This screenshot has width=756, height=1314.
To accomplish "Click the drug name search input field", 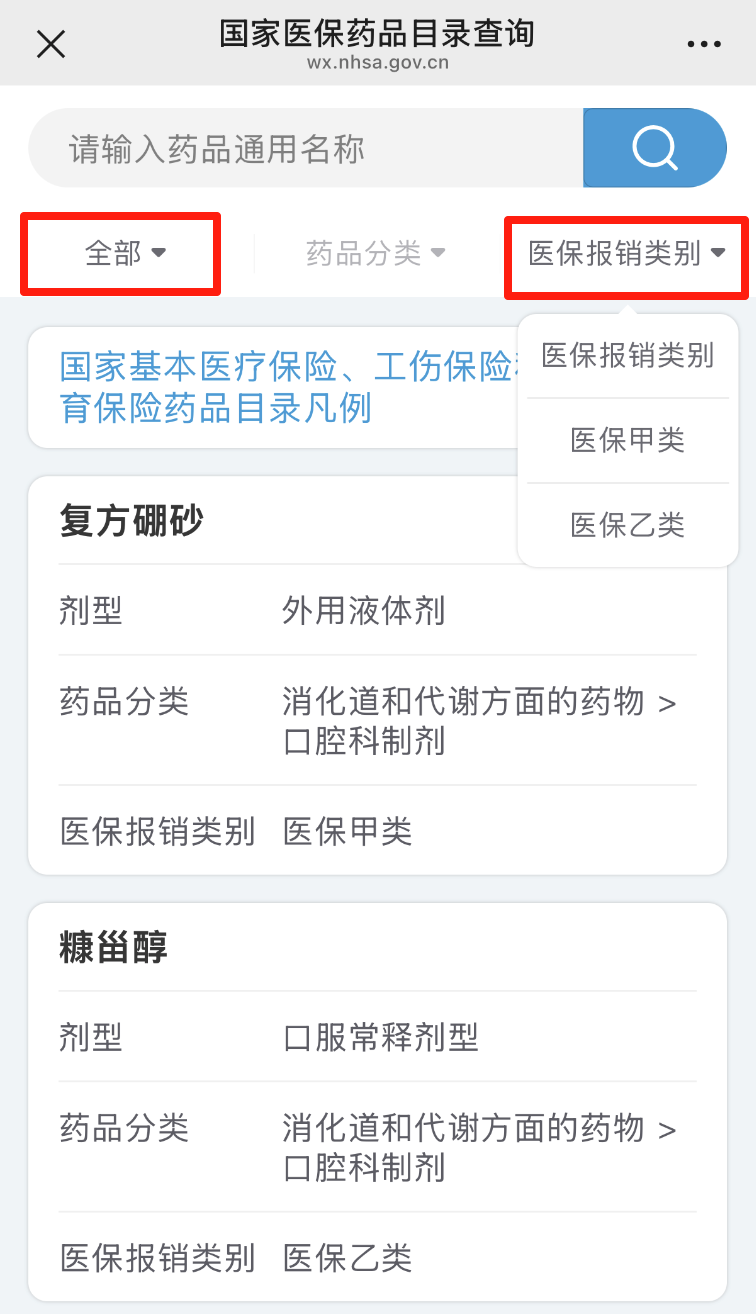I will point(300,147).
